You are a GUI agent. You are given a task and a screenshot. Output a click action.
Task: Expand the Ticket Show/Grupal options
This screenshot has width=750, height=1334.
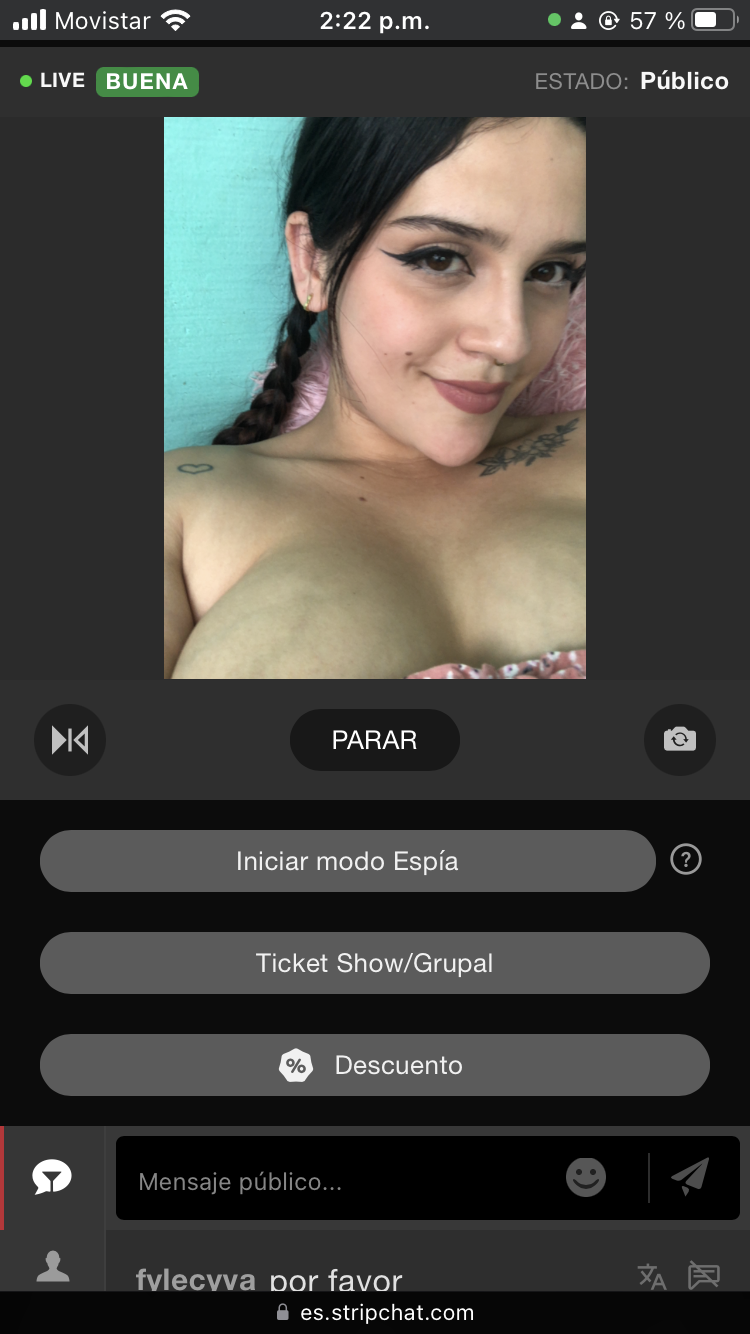click(x=375, y=963)
